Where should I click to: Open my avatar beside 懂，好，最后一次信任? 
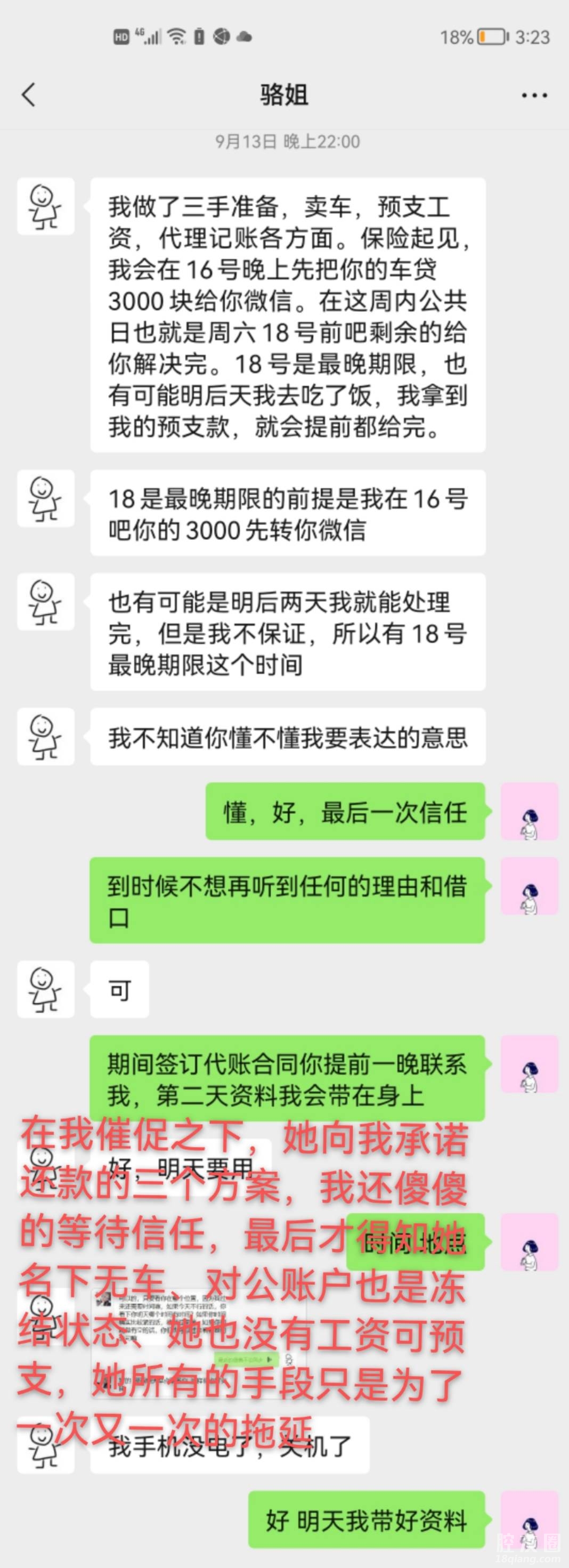[x=529, y=812]
